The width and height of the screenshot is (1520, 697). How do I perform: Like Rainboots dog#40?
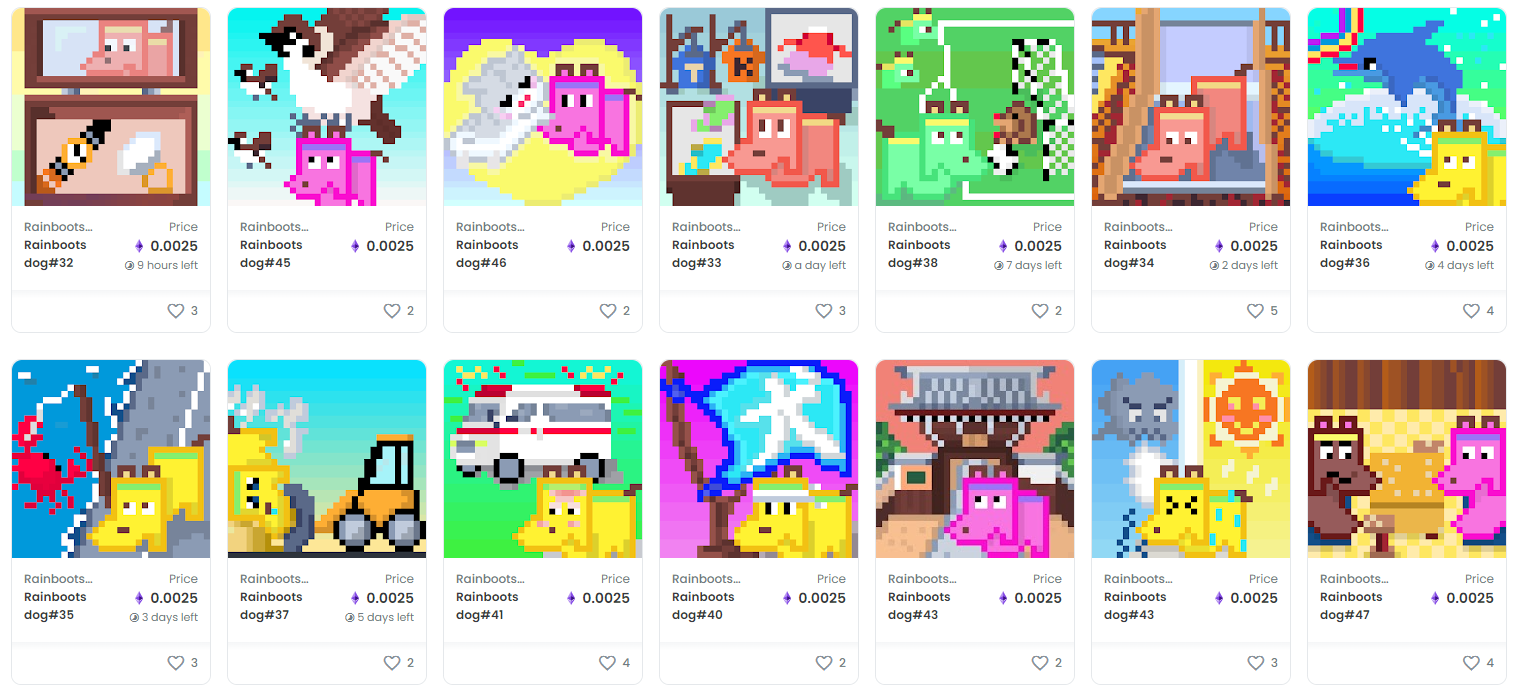824,663
